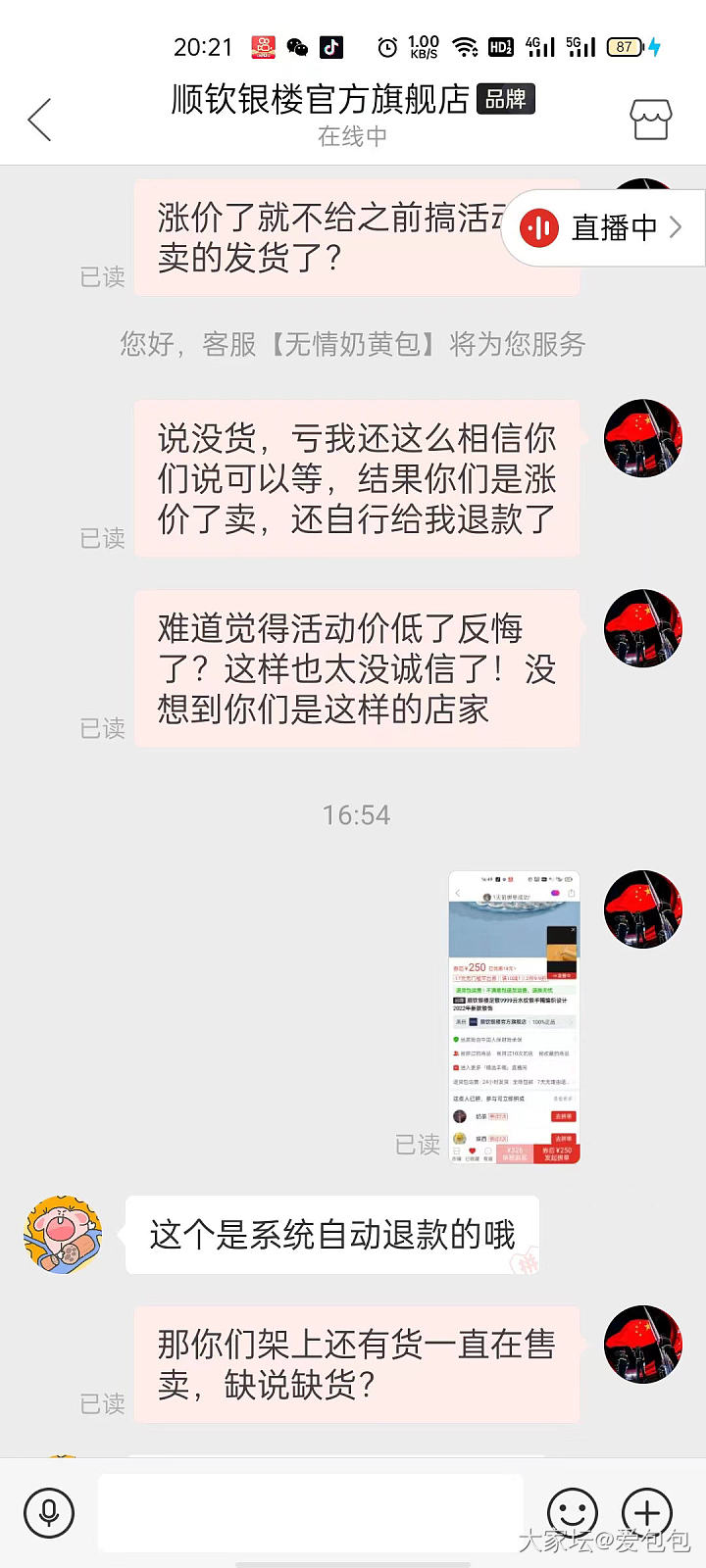Open the 直播中 live stream banner

602,228
